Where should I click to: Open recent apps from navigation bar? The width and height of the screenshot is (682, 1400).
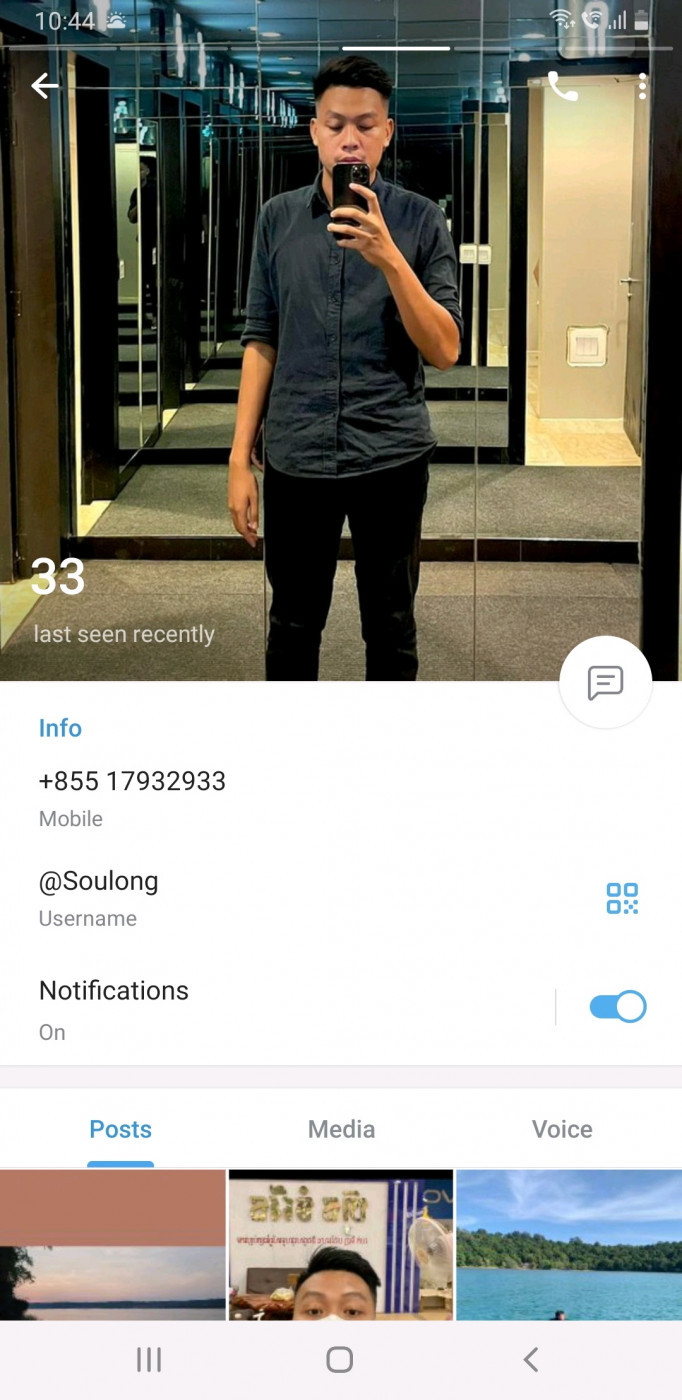(x=149, y=1359)
